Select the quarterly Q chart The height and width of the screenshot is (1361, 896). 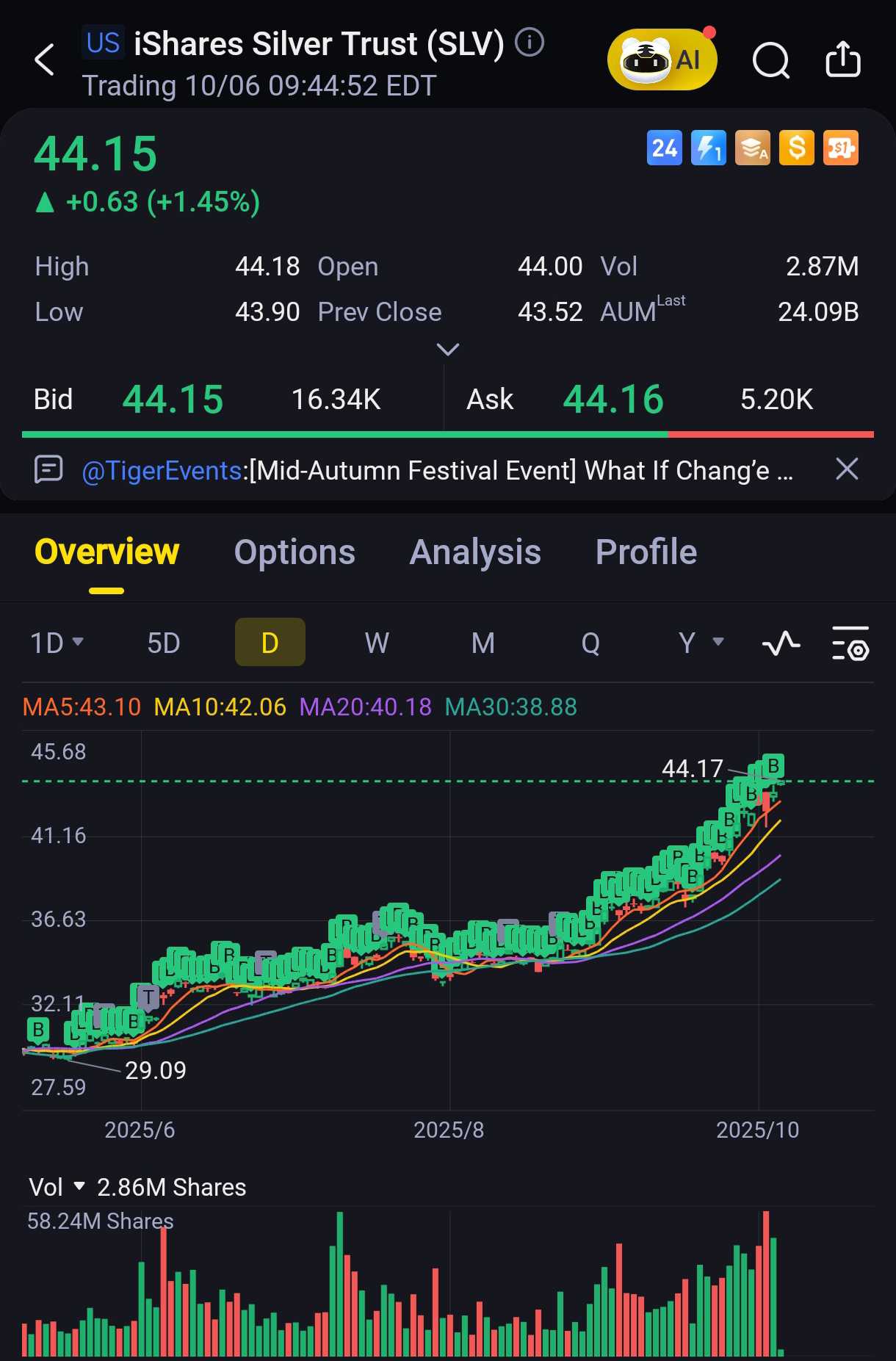pyautogui.click(x=590, y=643)
